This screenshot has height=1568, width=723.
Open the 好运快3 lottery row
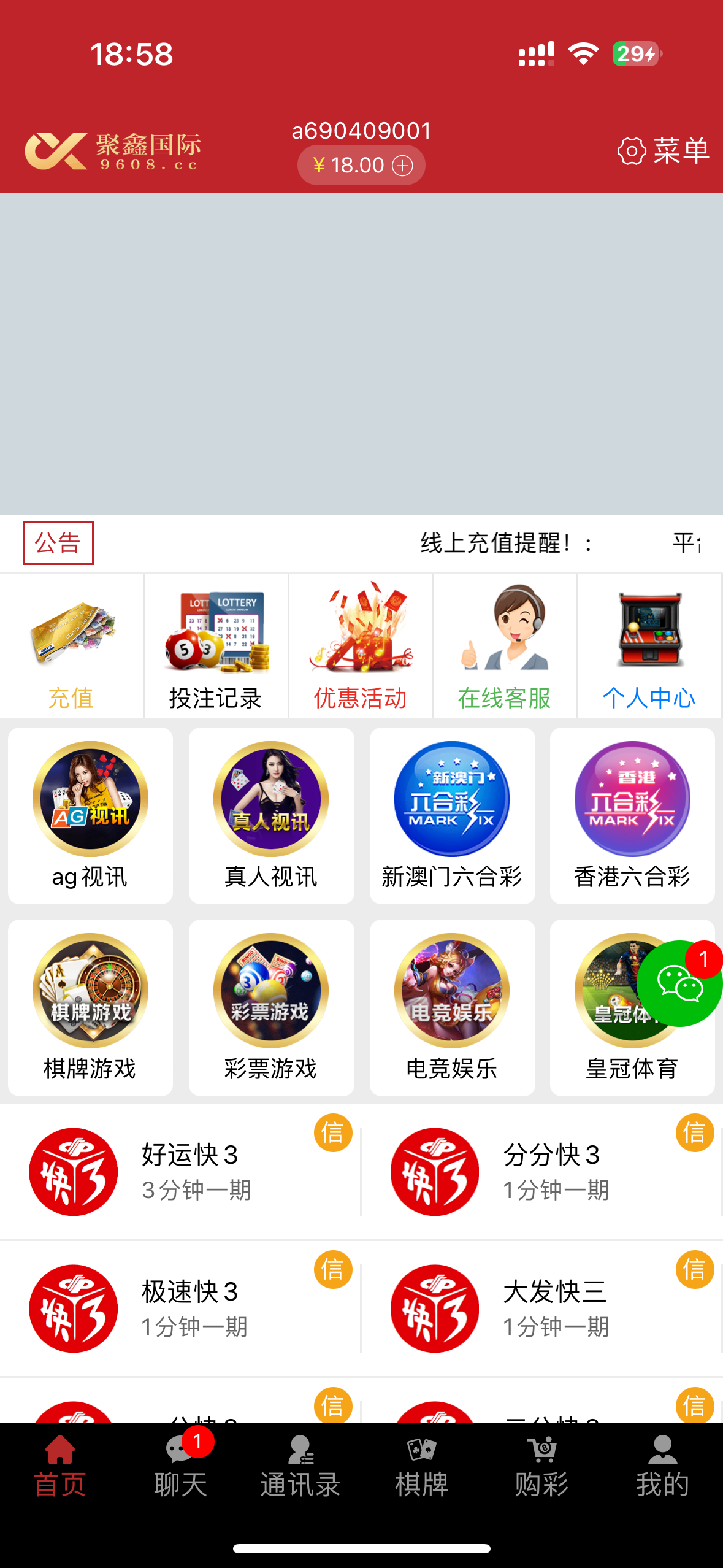[x=180, y=1172]
